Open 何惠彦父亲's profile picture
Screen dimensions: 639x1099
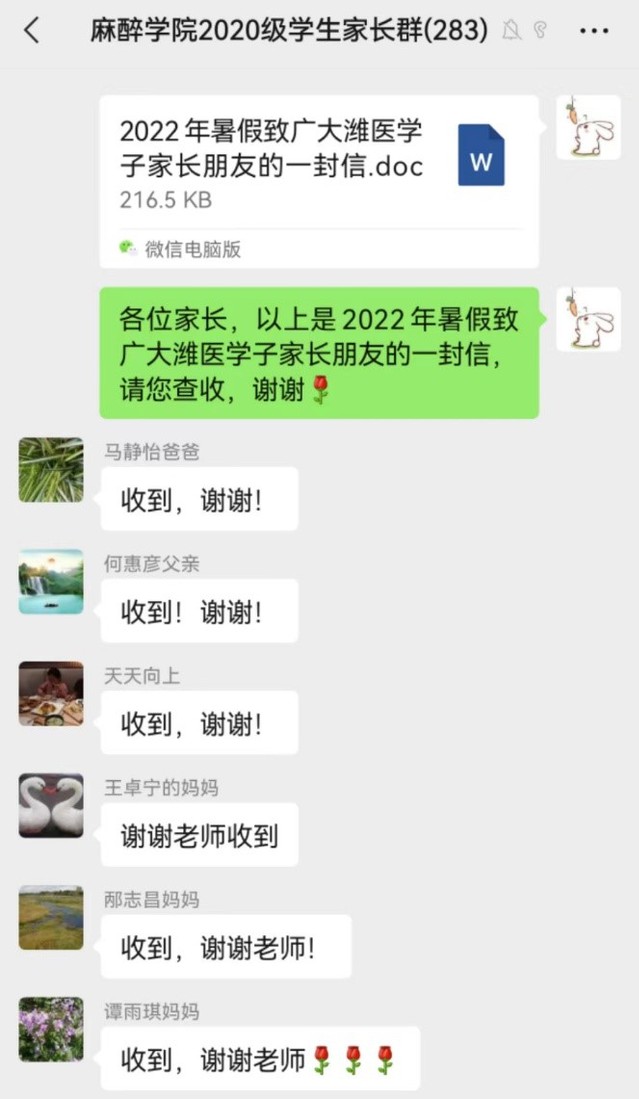click(51, 581)
